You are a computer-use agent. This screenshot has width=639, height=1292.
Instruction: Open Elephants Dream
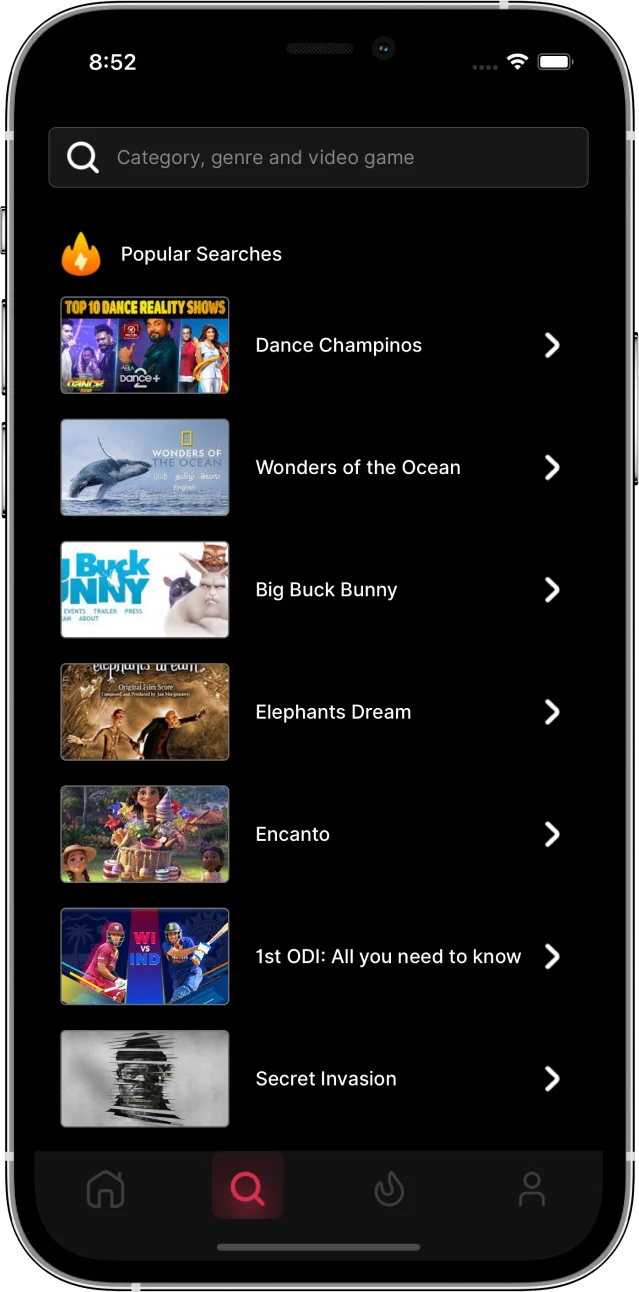point(333,712)
